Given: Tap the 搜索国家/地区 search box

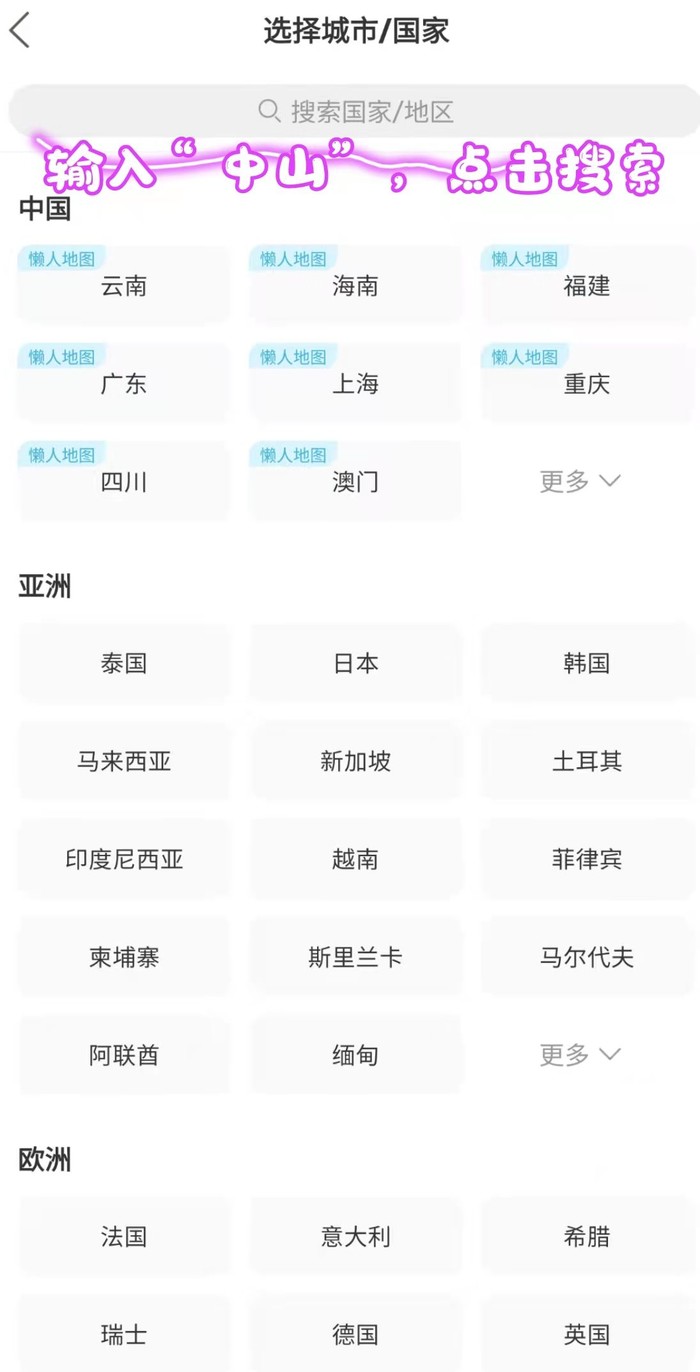Looking at the screenshot, I should [355, 111].
